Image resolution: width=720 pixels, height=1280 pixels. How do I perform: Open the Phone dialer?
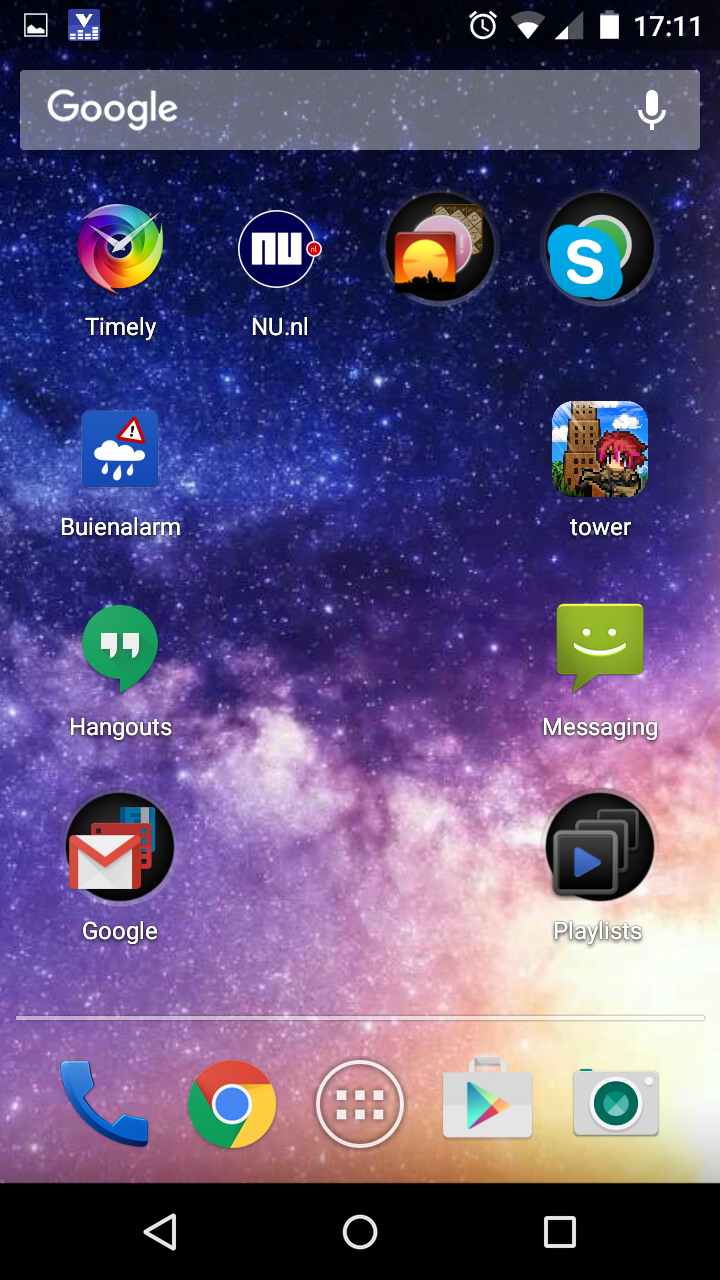(103, 1103)
